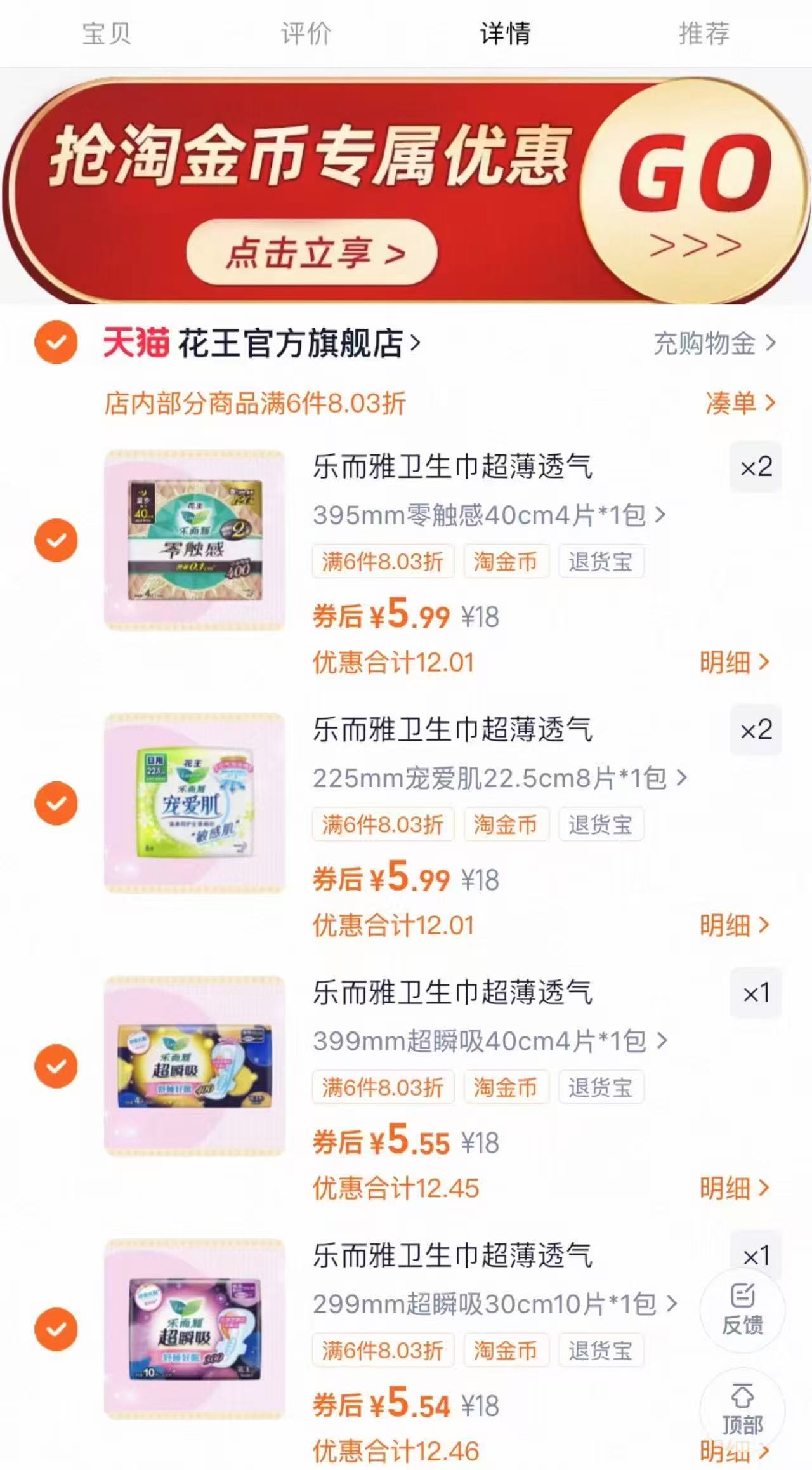The width and height of the screenshot is (812, 1470).
Task: Tap the 退货宝 tag on second product
Action: [x=600, y=824]
